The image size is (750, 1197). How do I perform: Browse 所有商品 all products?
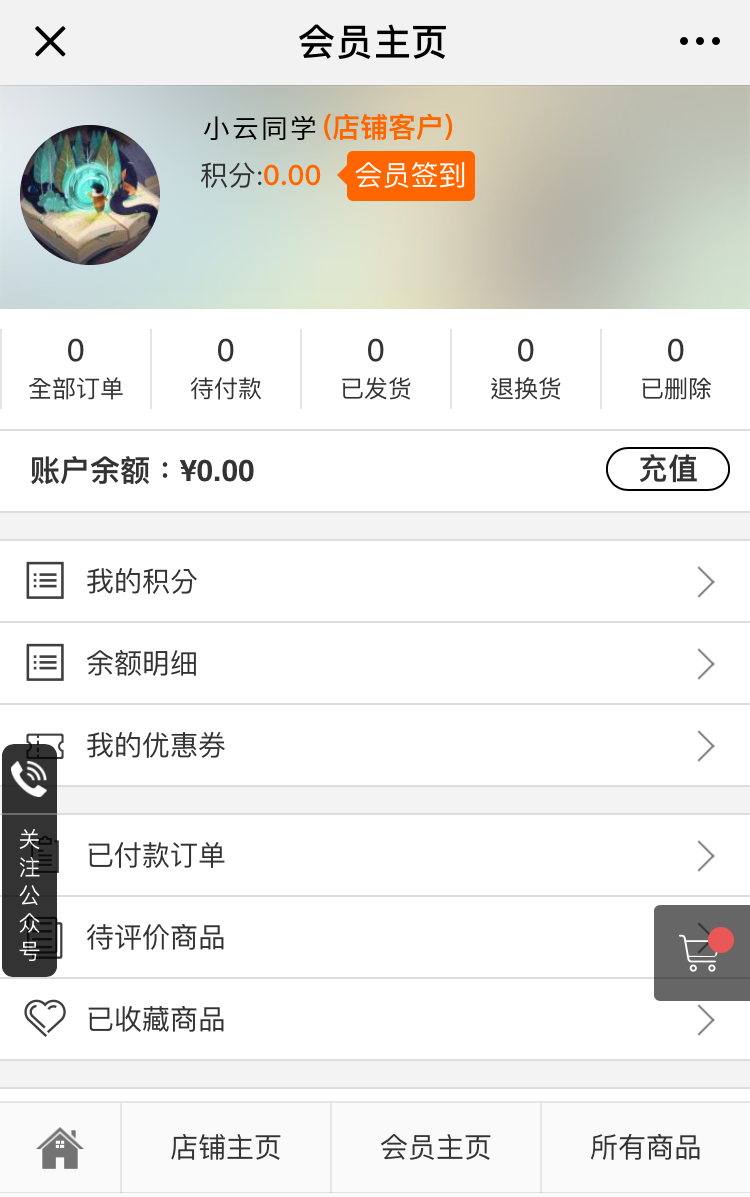(x=645, y=1148)
